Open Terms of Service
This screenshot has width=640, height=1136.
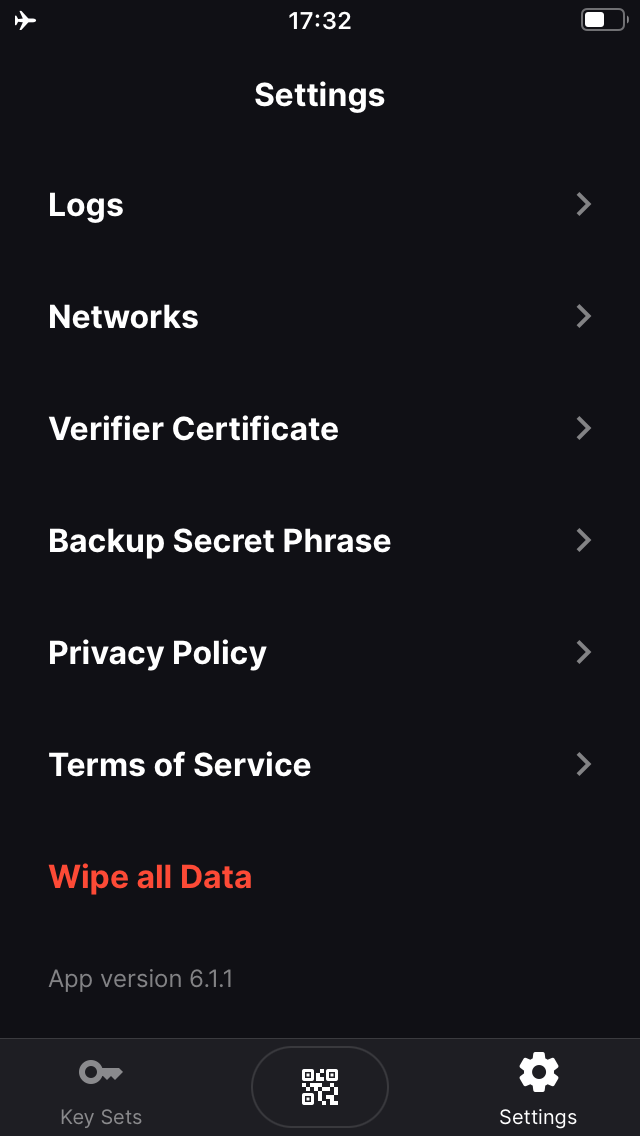coord(320,764)
